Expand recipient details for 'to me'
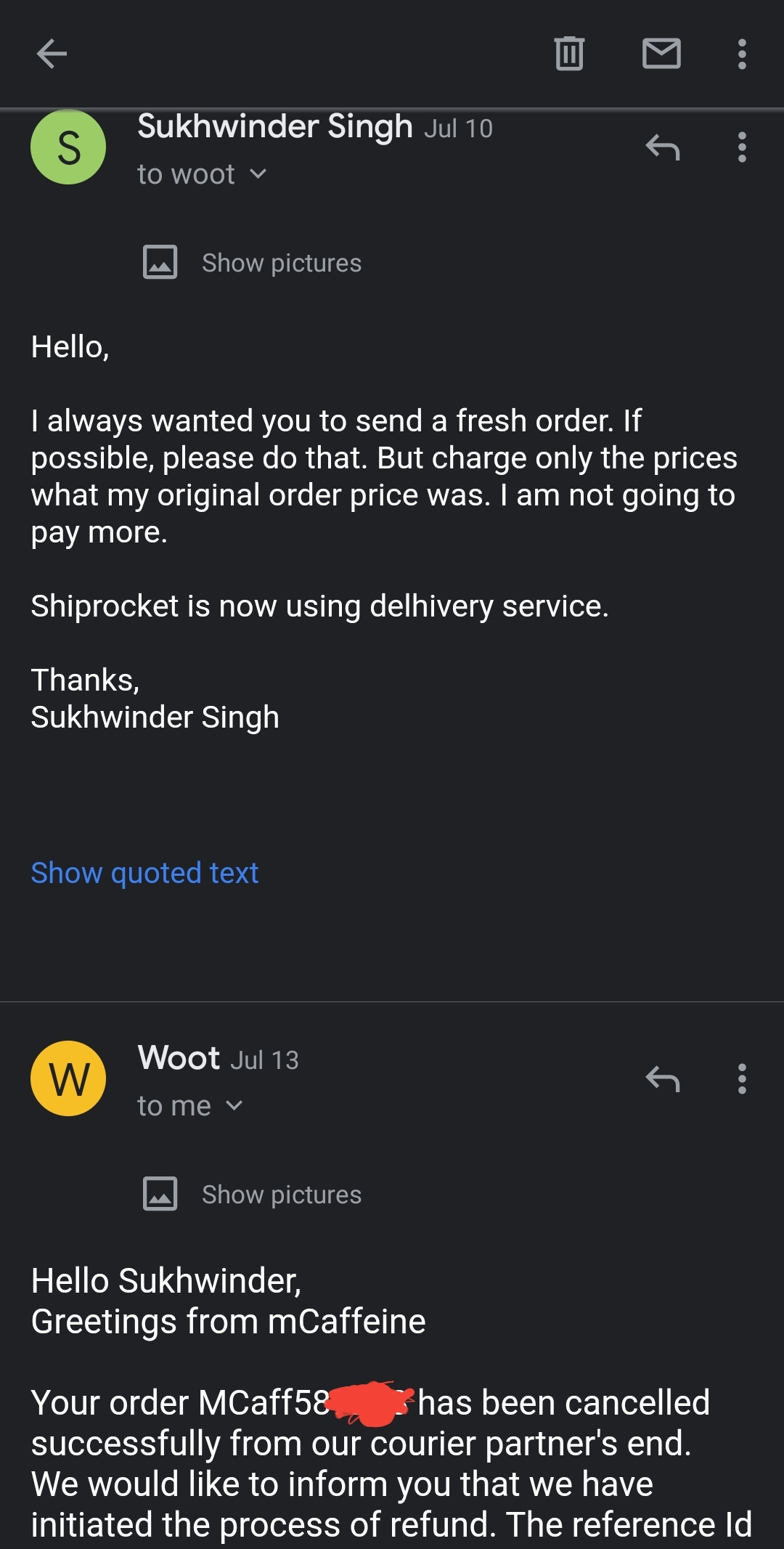The image size is (784, 1549). pos(234,1106)
